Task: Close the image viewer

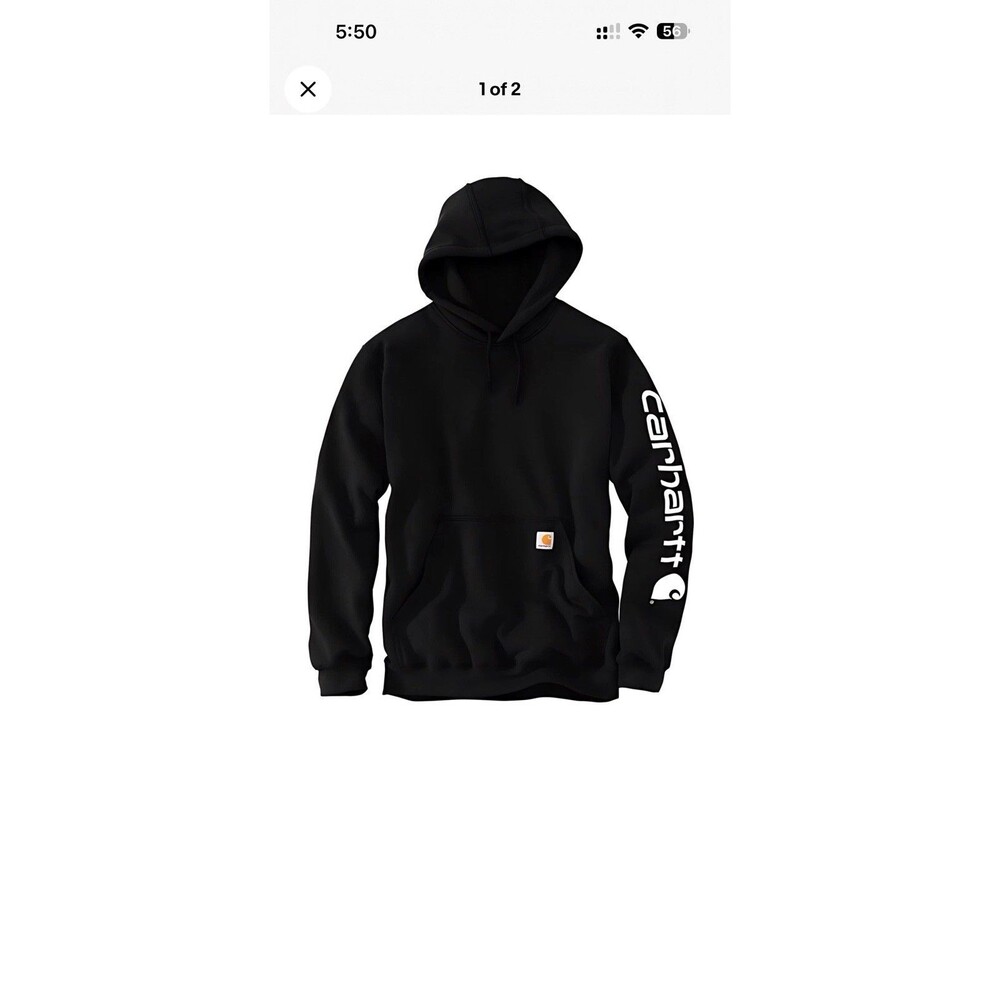Action: click(308, 89)
